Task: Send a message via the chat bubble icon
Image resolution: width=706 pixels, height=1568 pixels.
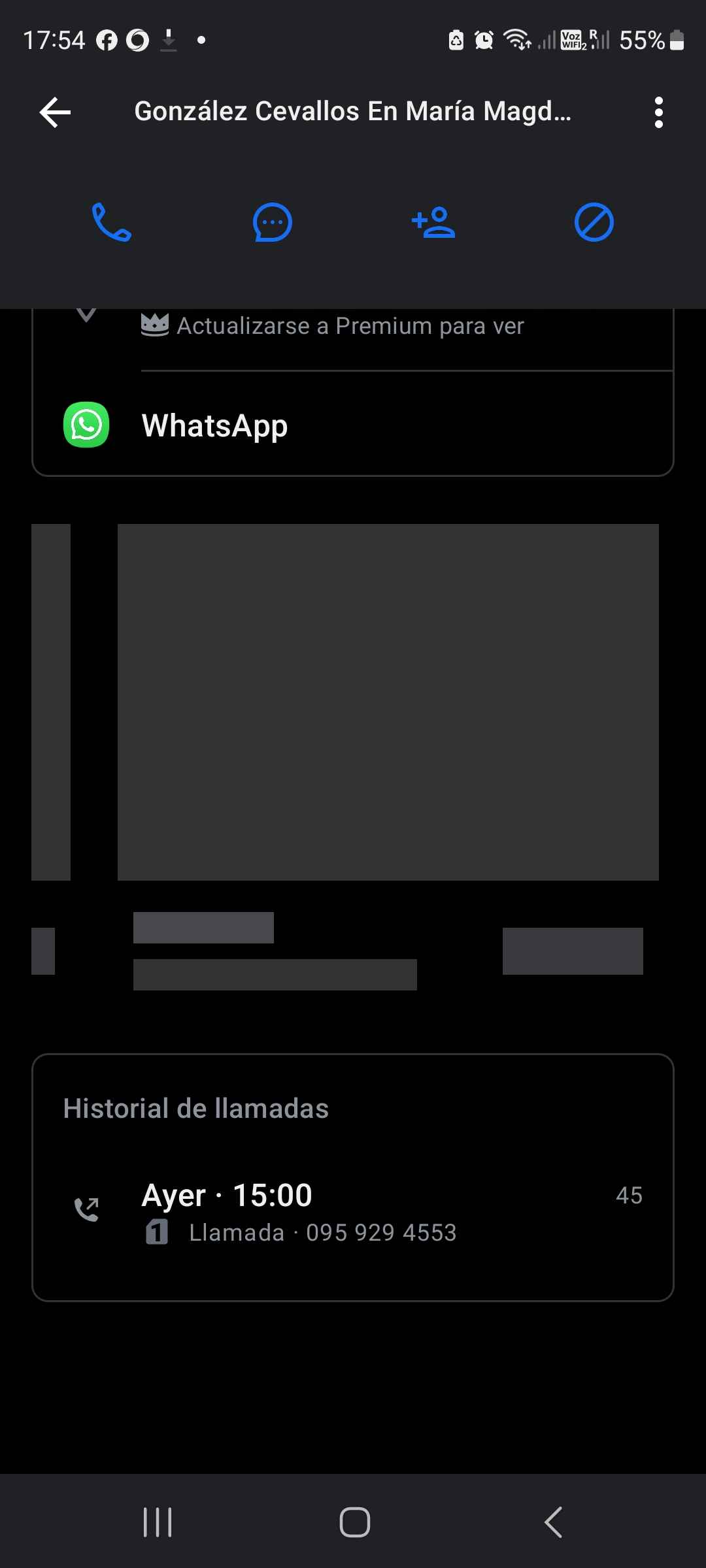Action: coord(273,223)
